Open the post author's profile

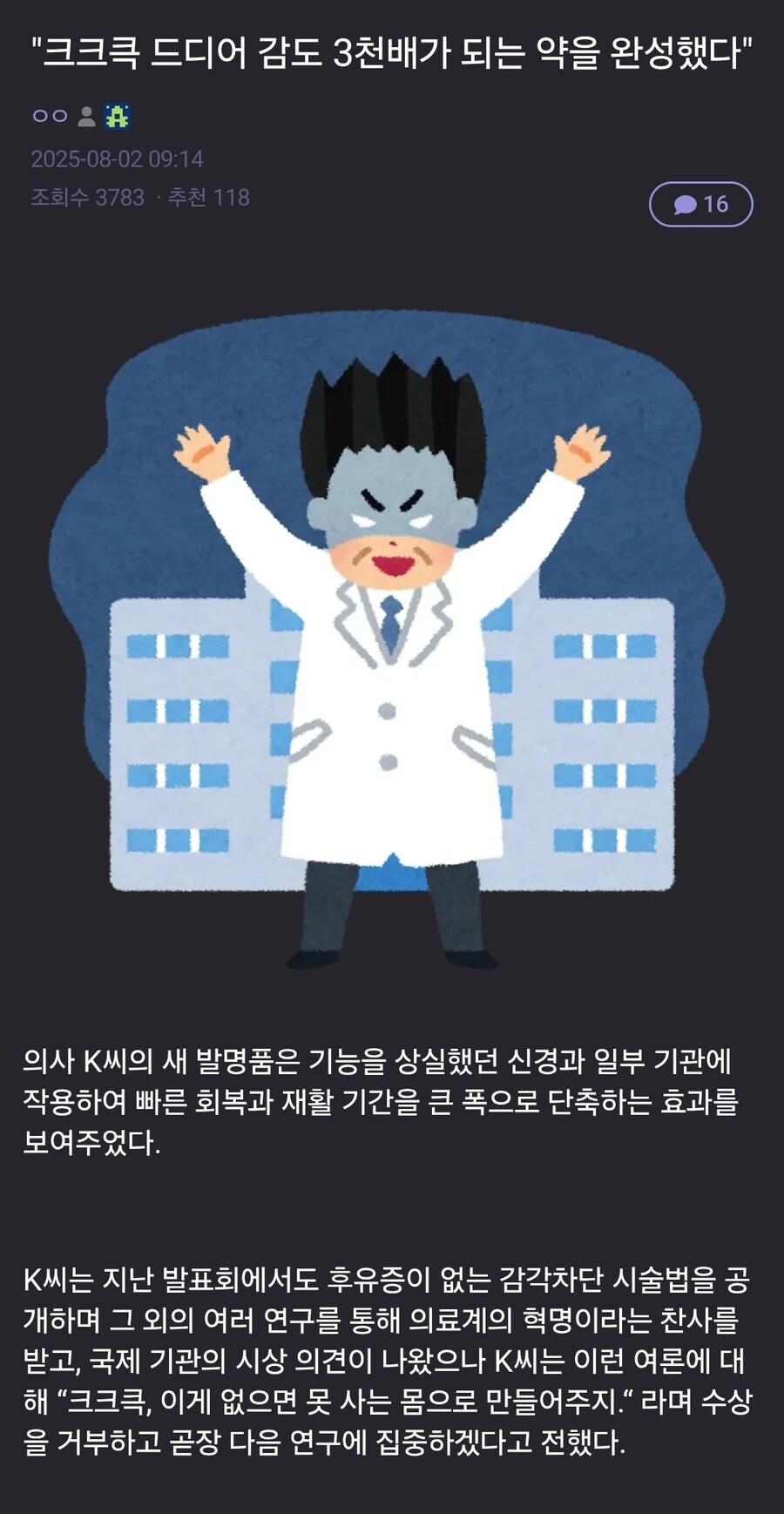(50, 116)
